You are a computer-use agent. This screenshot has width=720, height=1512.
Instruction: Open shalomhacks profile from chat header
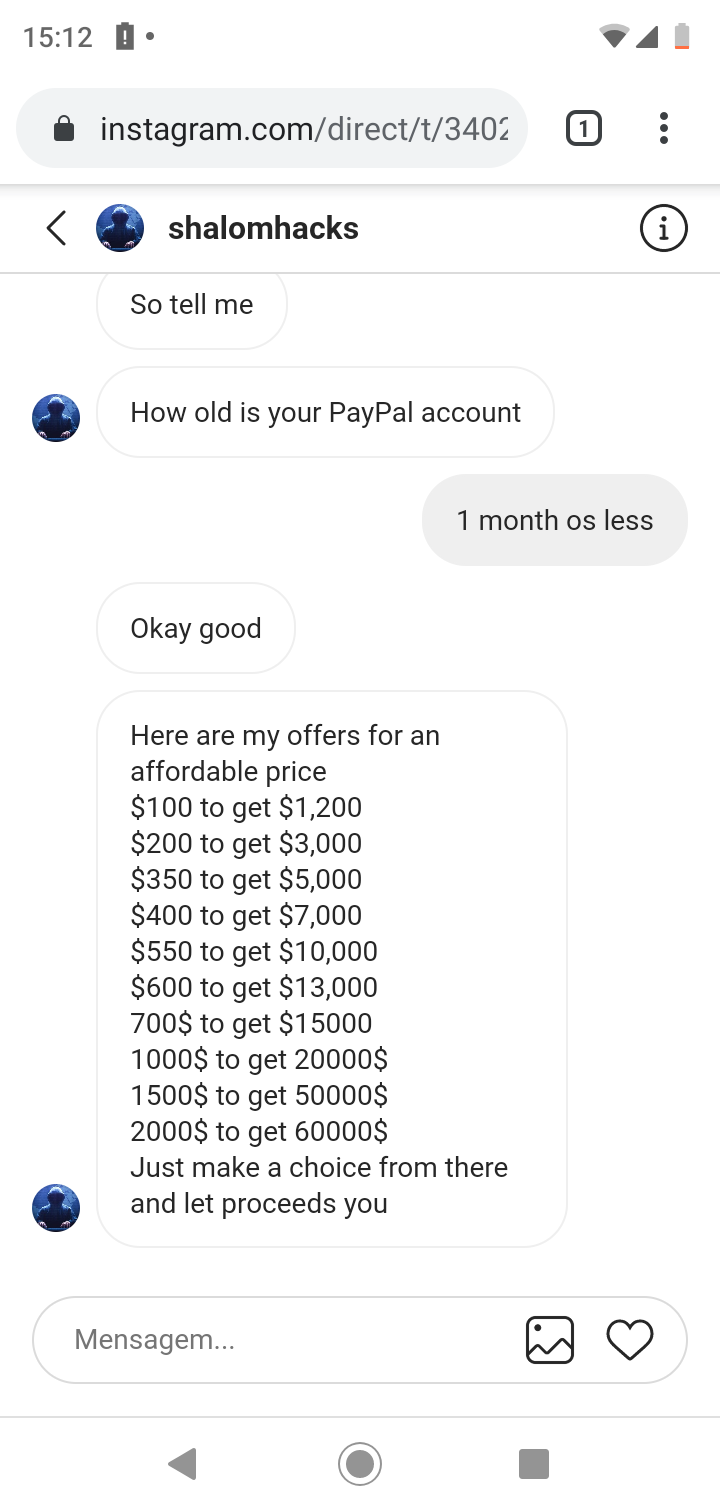[262, 229]
